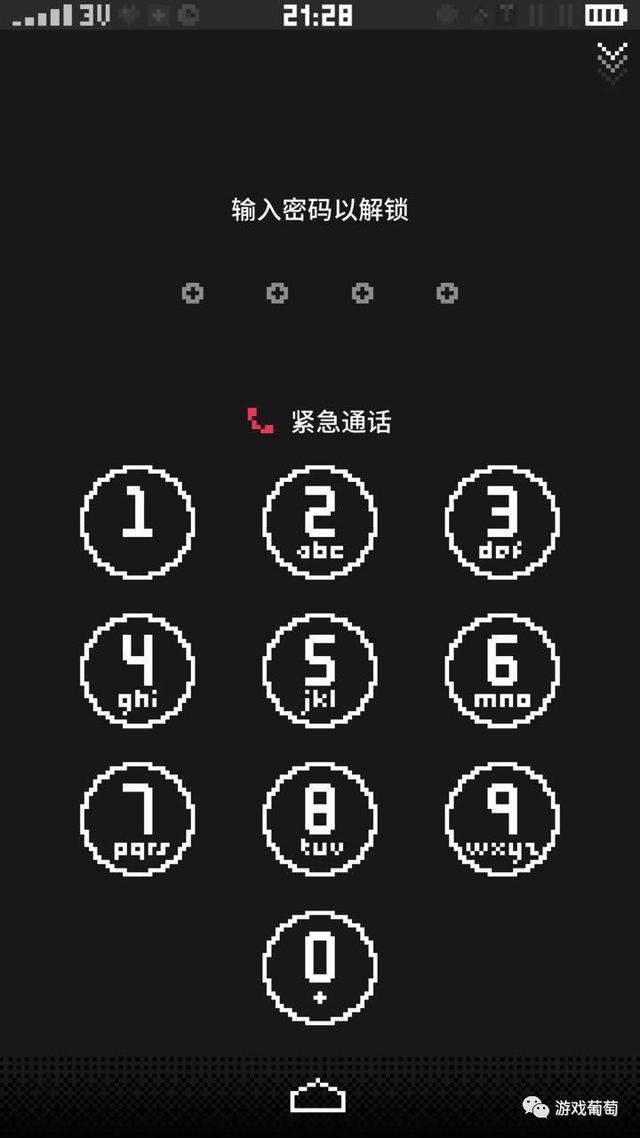
Task: Tap the 9 wxyz key
Action: point(502,819)
